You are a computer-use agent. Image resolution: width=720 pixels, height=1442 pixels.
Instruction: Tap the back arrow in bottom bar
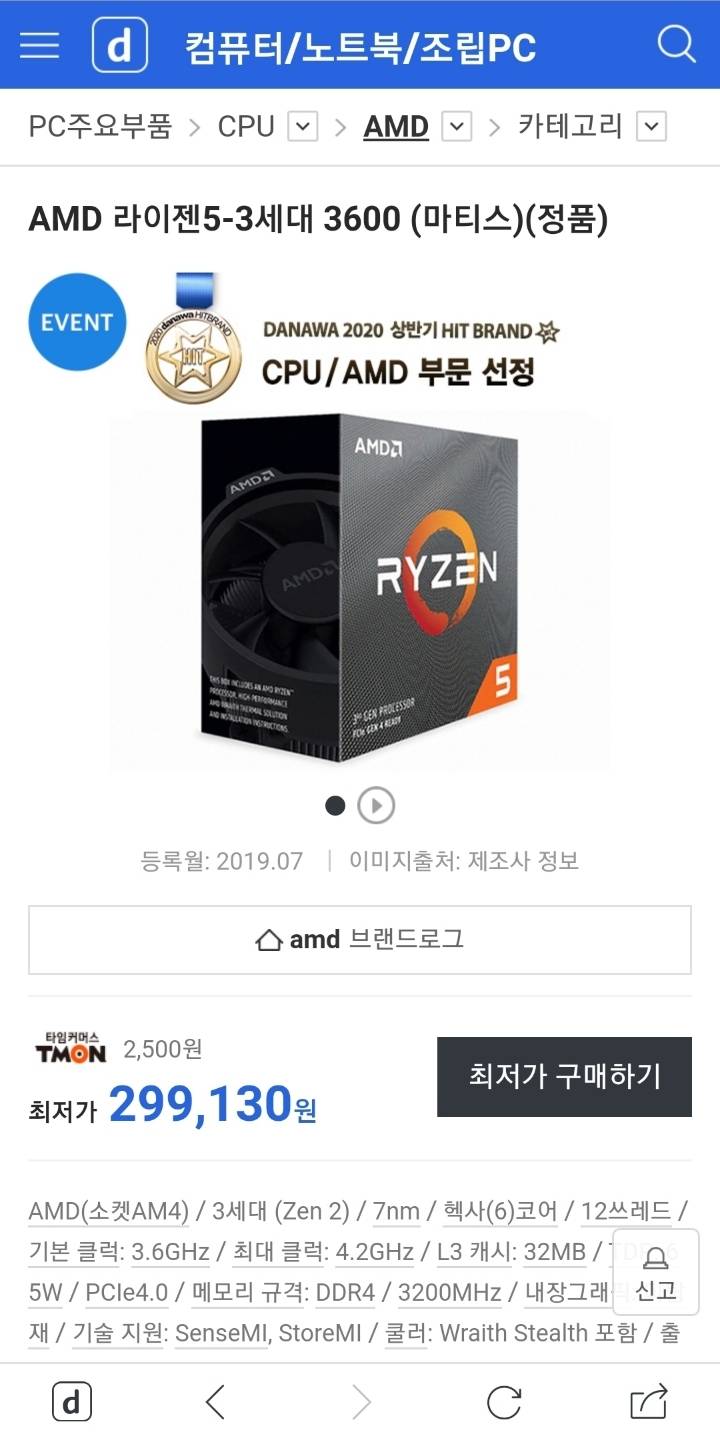(x=216, y=1402)
